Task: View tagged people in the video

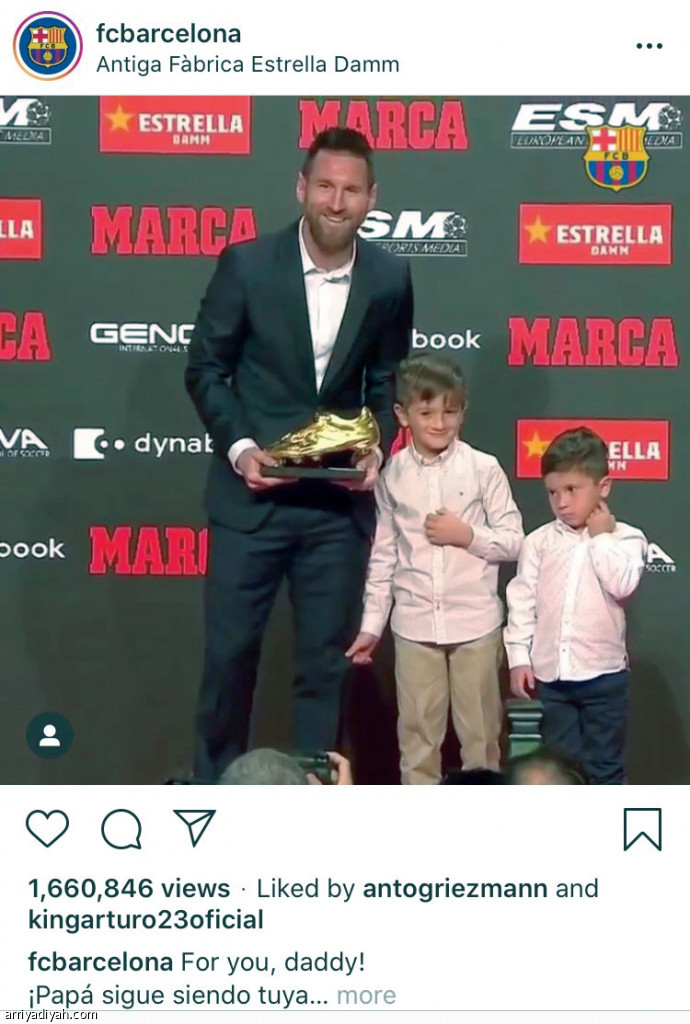Action: click(49, 735)
